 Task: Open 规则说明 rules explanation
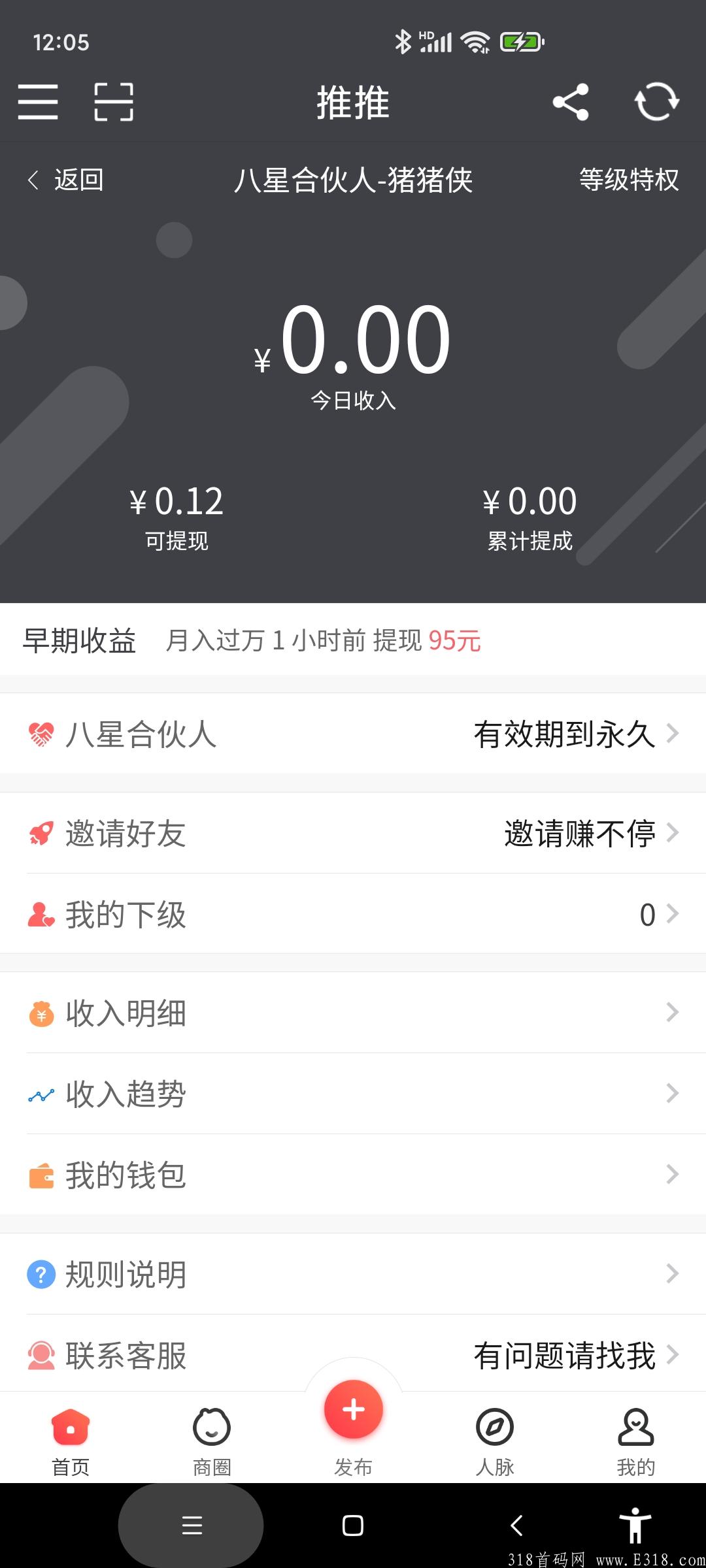[x=353, y=1274]
